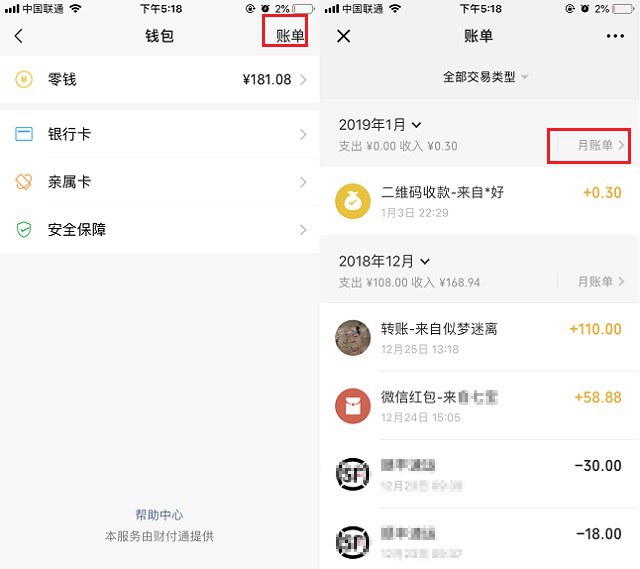Open the 零钱 balance row

pos(160,79)
